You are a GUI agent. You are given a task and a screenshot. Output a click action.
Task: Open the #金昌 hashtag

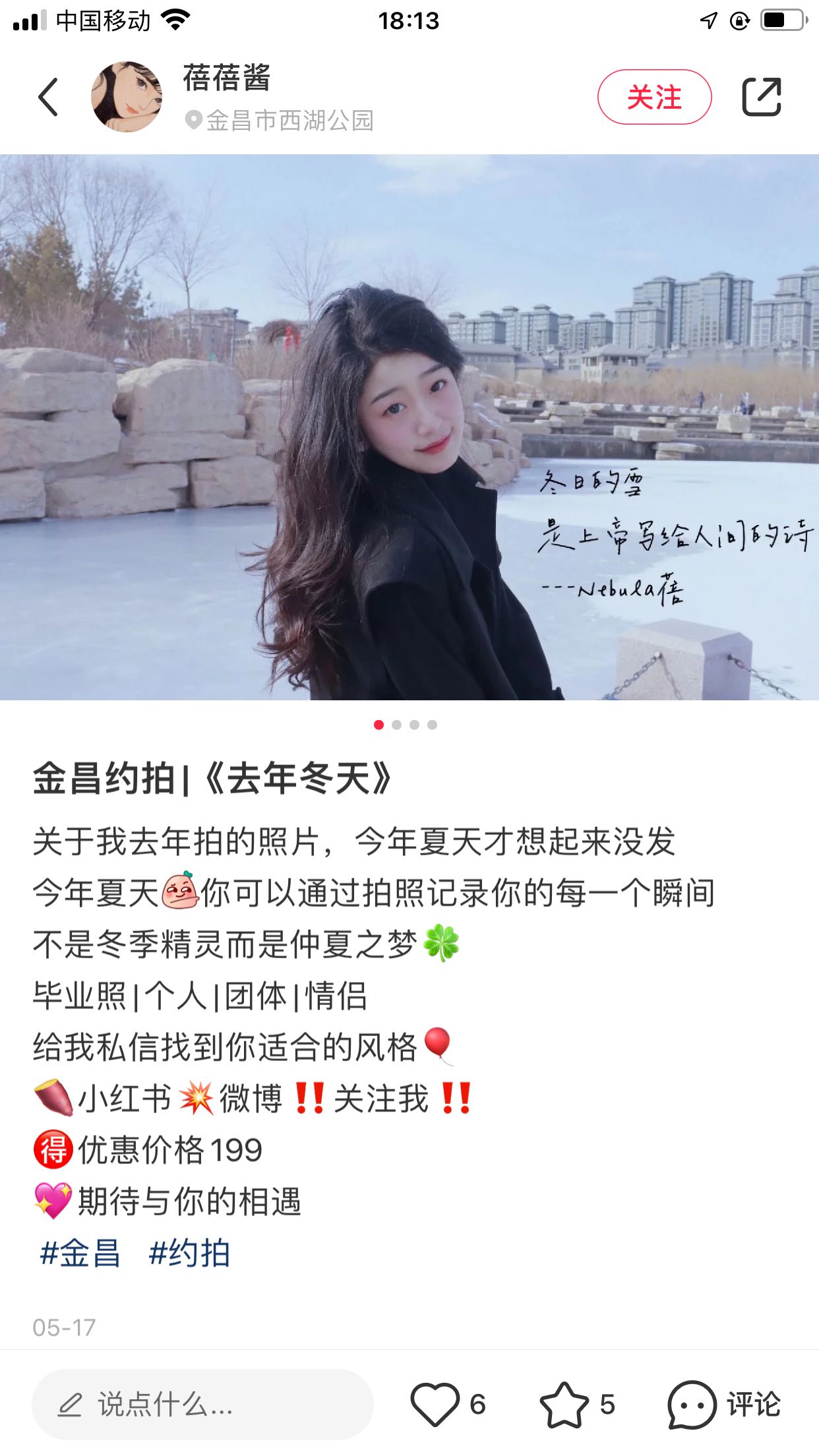(80, 1253)
